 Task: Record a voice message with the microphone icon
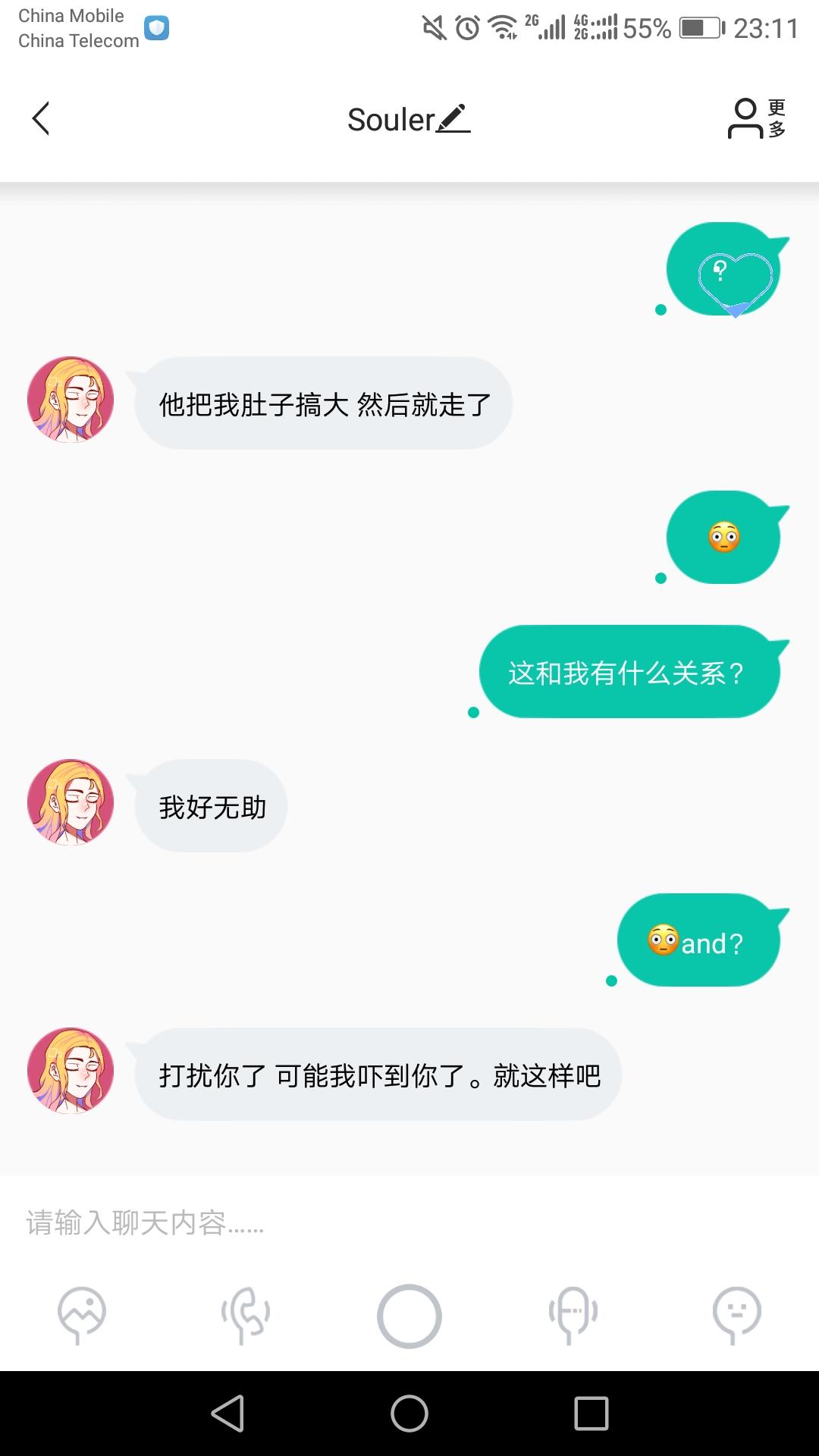[x=573, y=1315]
